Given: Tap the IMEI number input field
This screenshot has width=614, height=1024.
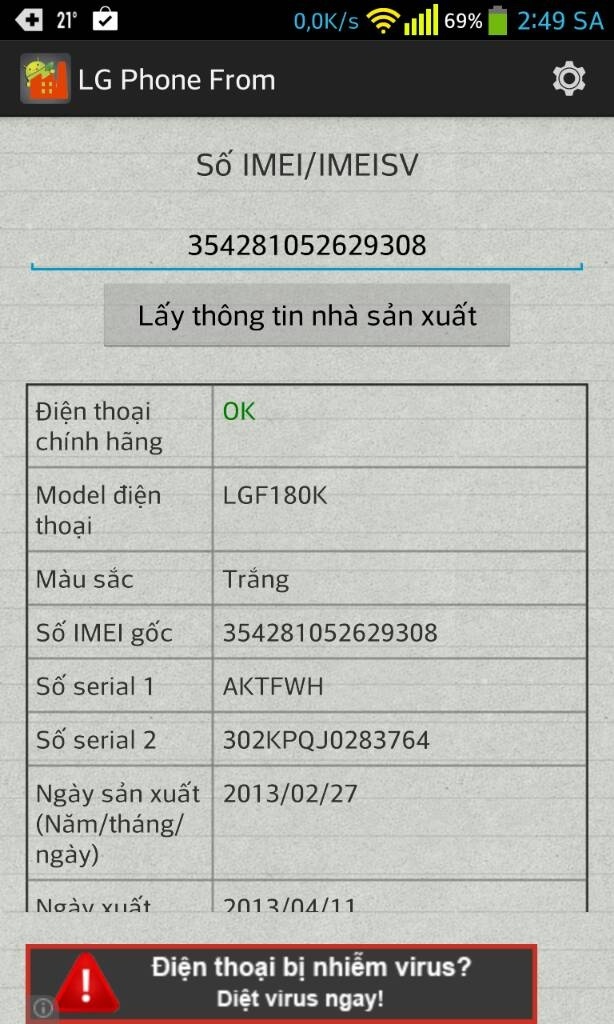Looking at the screenshot, I should click(307, 246).
